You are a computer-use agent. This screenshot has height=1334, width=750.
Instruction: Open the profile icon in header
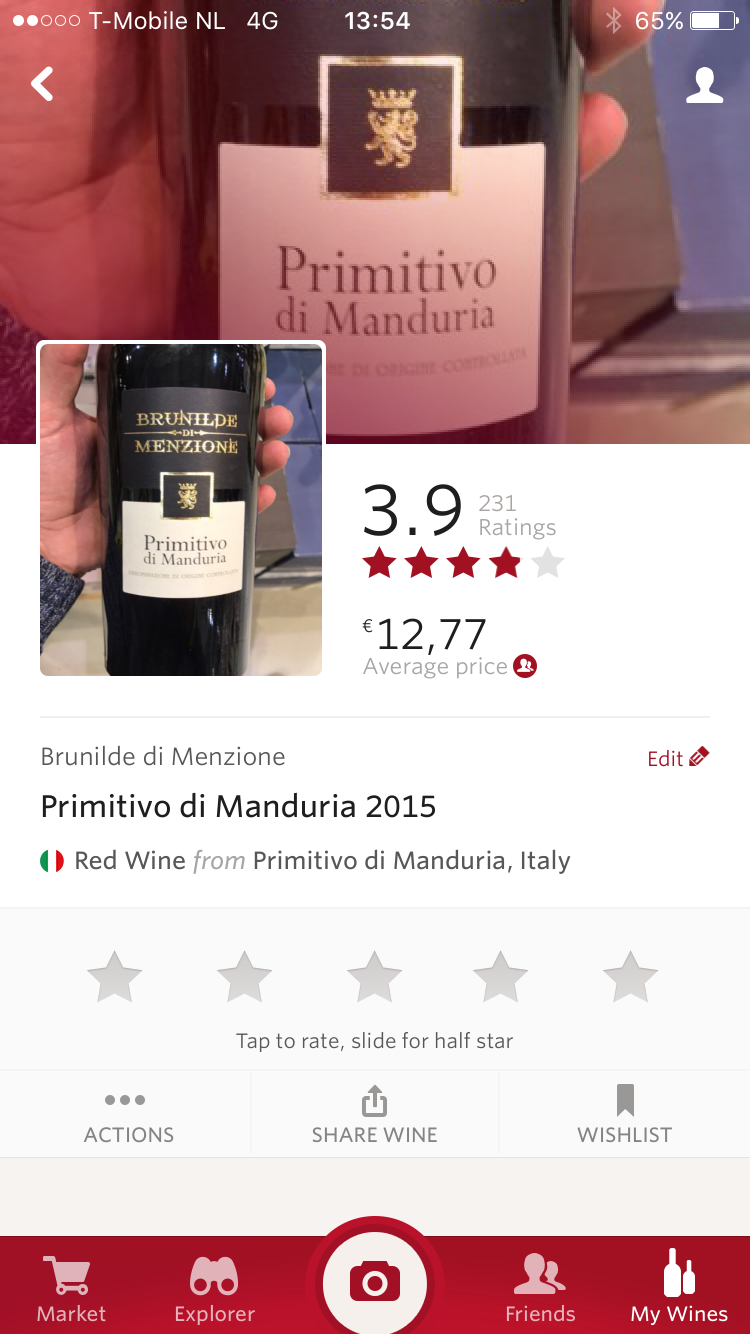[x=704, y=86]
